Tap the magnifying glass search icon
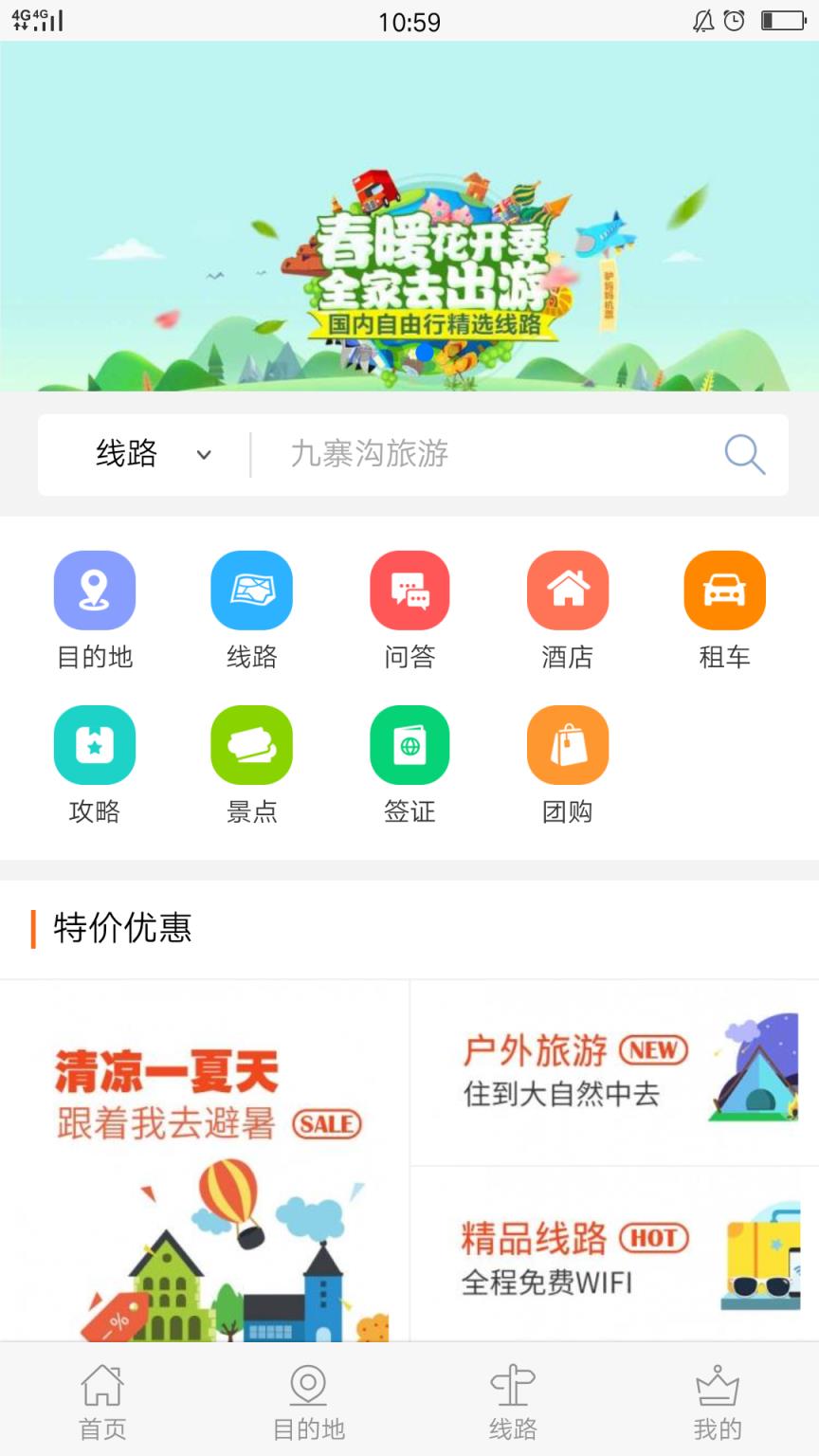819x1456 pixels. click(x=745, y=455)
